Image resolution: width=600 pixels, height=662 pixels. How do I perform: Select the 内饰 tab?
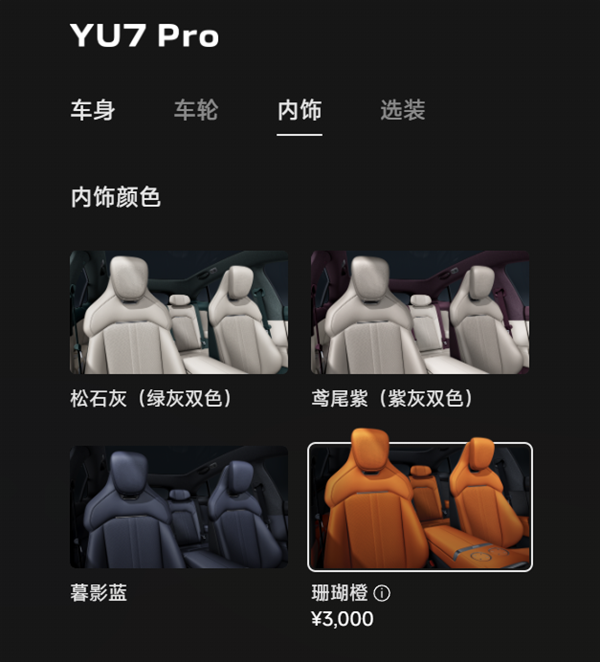299,111
